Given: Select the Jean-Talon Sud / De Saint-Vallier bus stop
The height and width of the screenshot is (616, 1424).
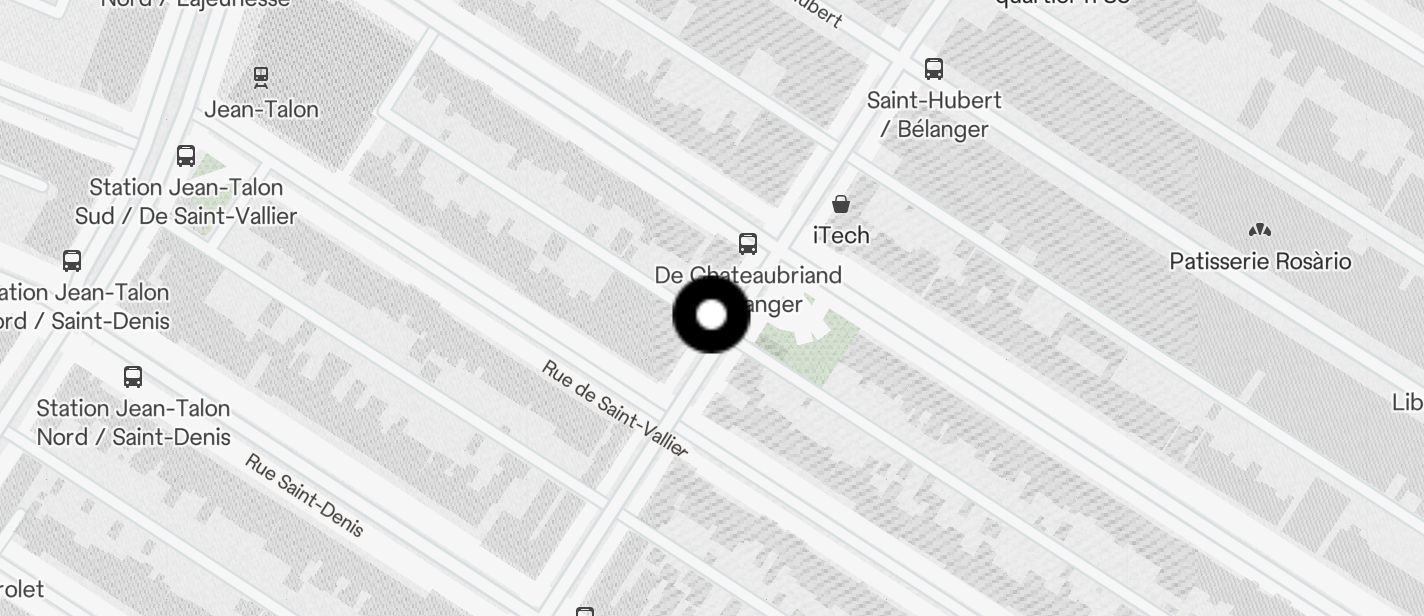Looking at the screenshot, I should [186, 156].
